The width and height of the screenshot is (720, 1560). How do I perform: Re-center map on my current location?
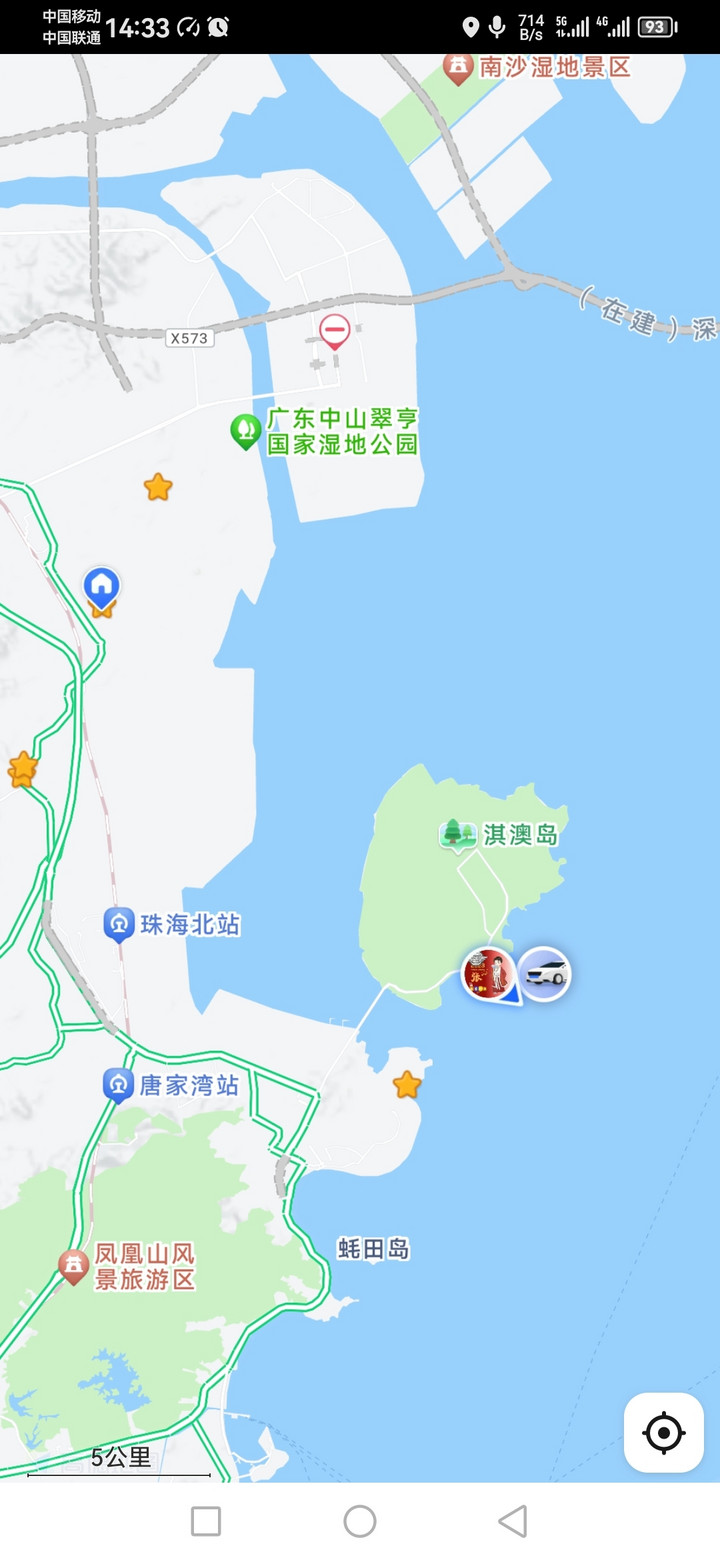point(664,1432)
